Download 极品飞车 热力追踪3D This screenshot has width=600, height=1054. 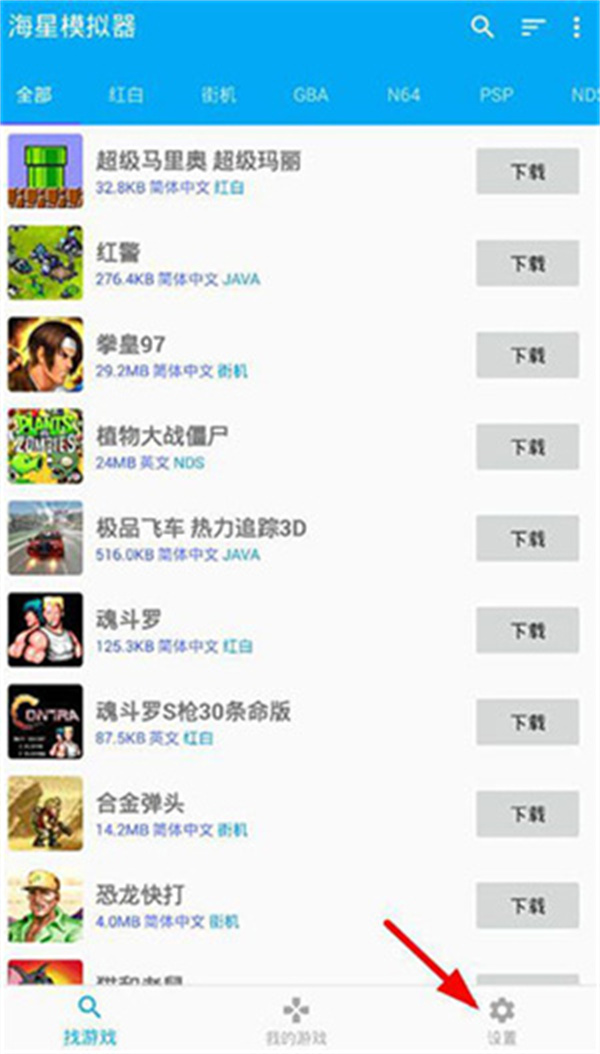[x=527, y=538]
